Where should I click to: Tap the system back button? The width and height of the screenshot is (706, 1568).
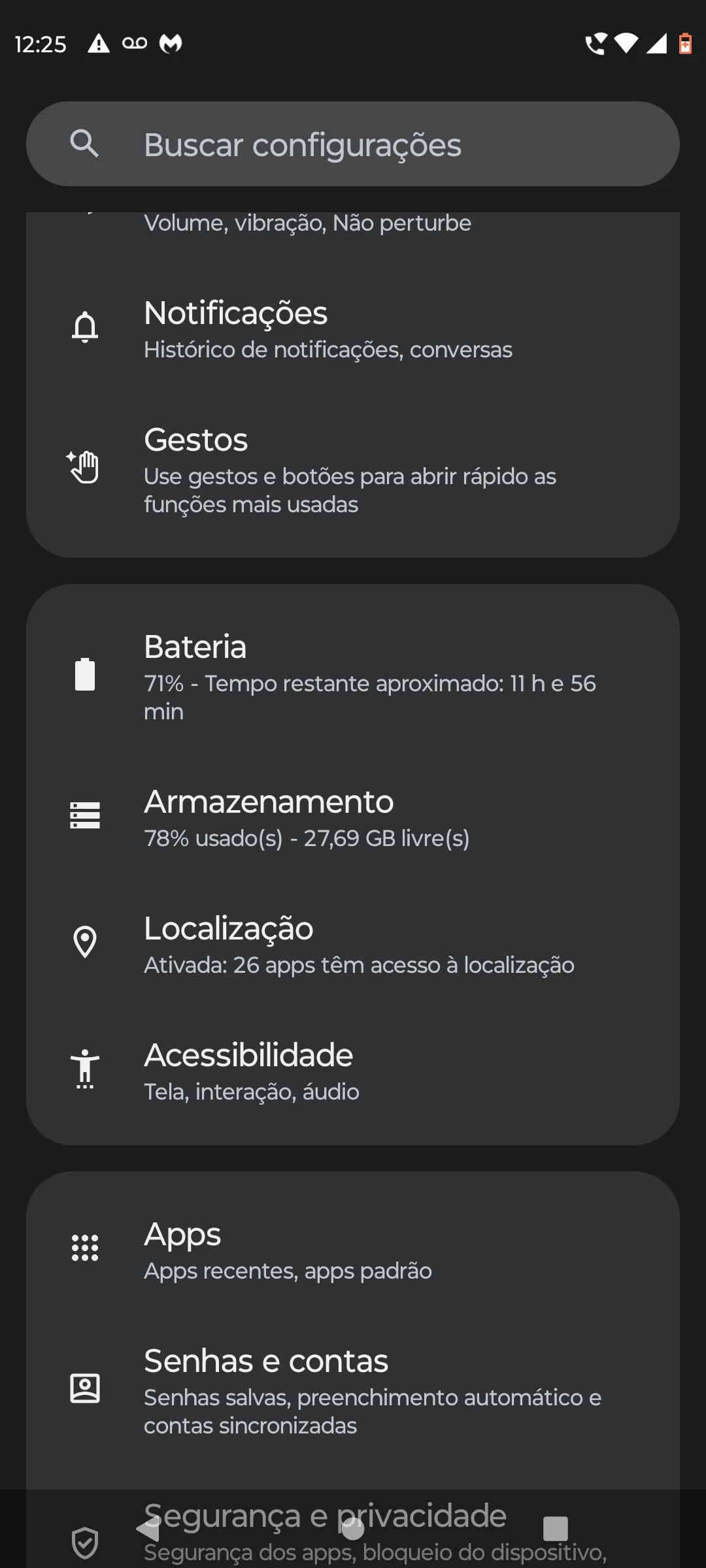click(149, 1529)
